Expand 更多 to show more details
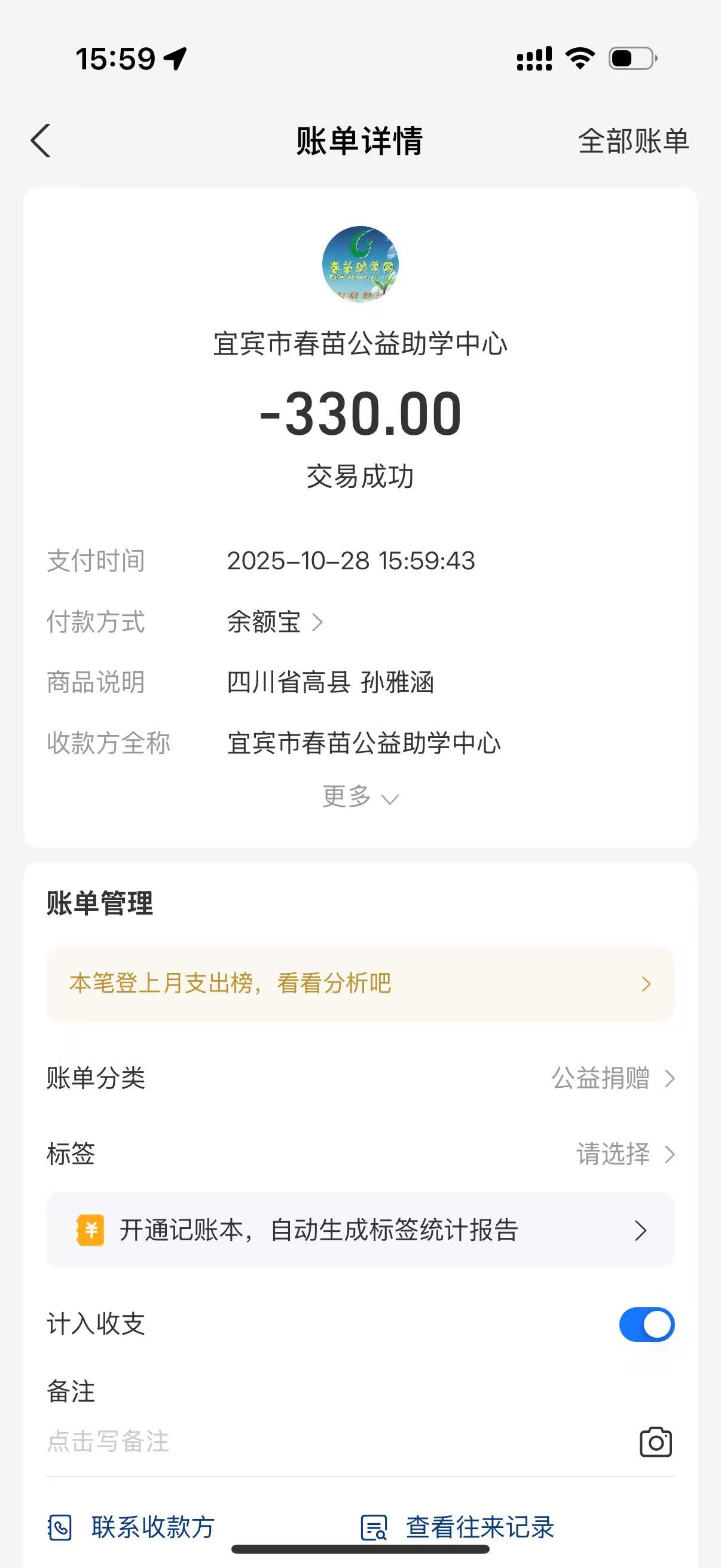The width and height of the screenshot is (721, 1568). 359,797
